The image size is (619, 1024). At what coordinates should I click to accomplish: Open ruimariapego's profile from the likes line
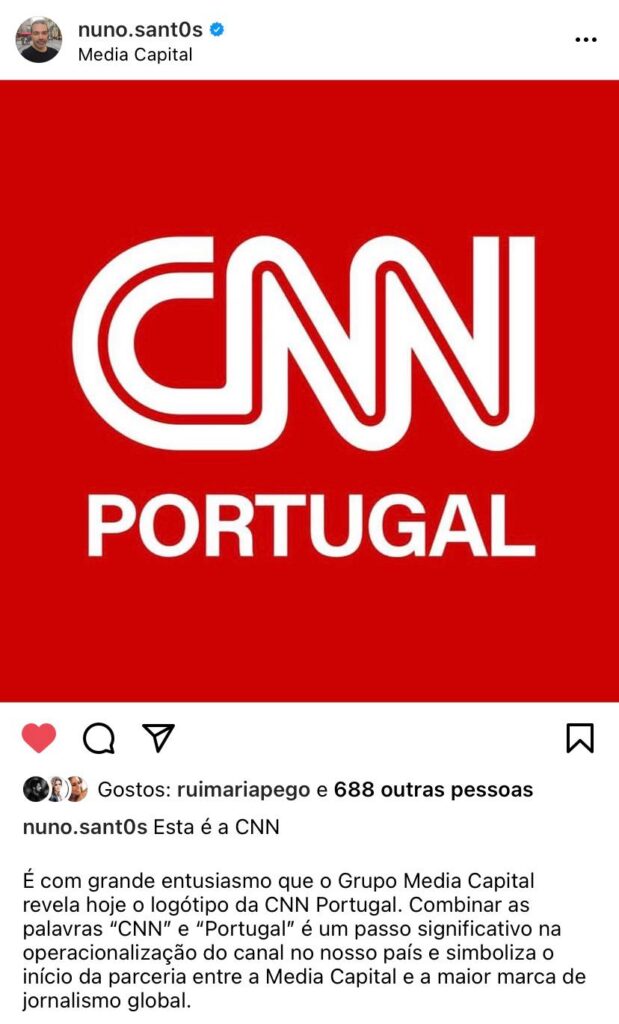(243, 790)
